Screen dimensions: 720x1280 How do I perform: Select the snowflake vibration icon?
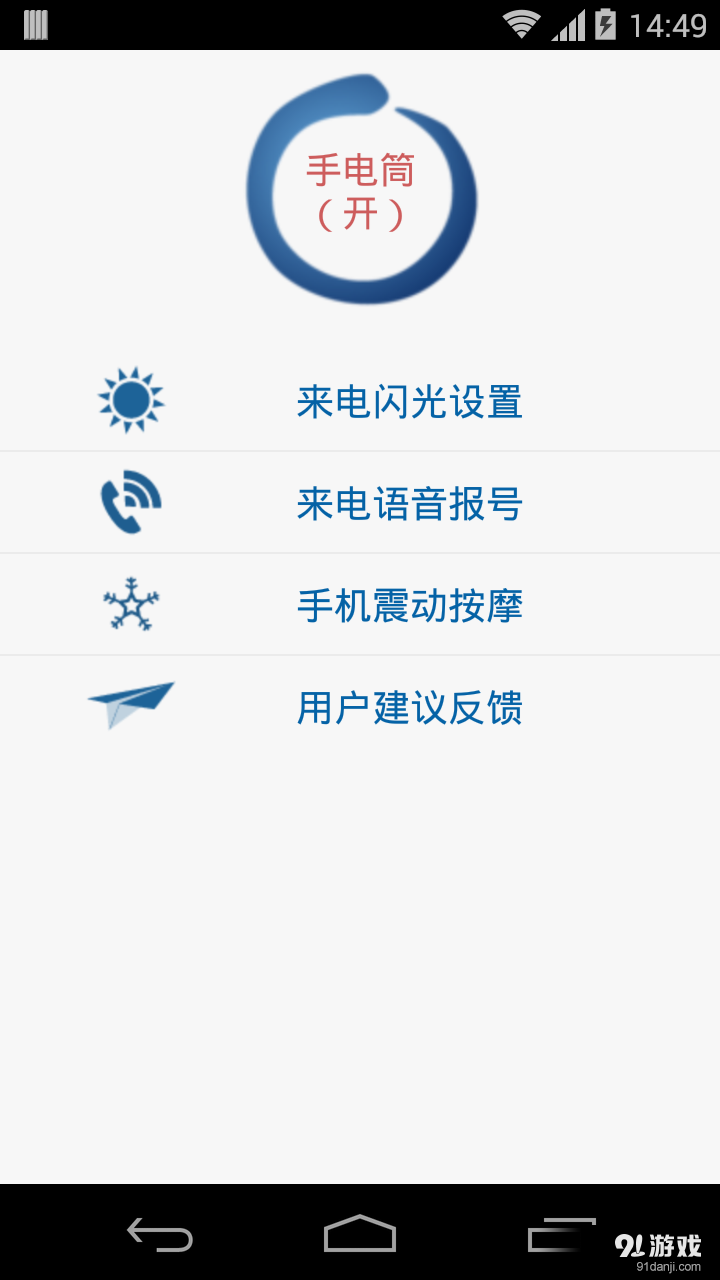[131, 604]
